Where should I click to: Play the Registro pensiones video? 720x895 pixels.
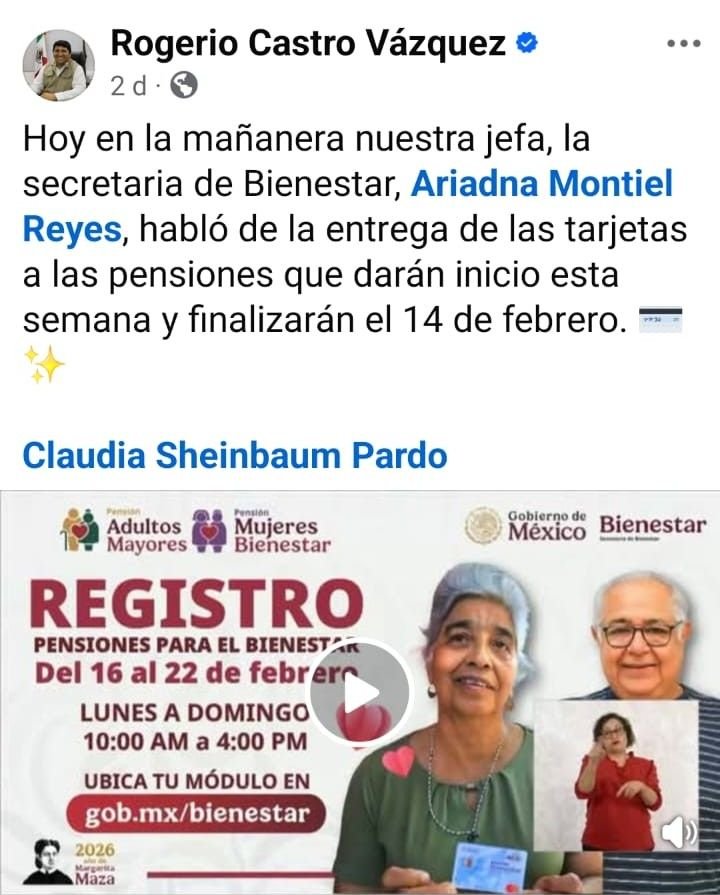click(x=360, y=691)
